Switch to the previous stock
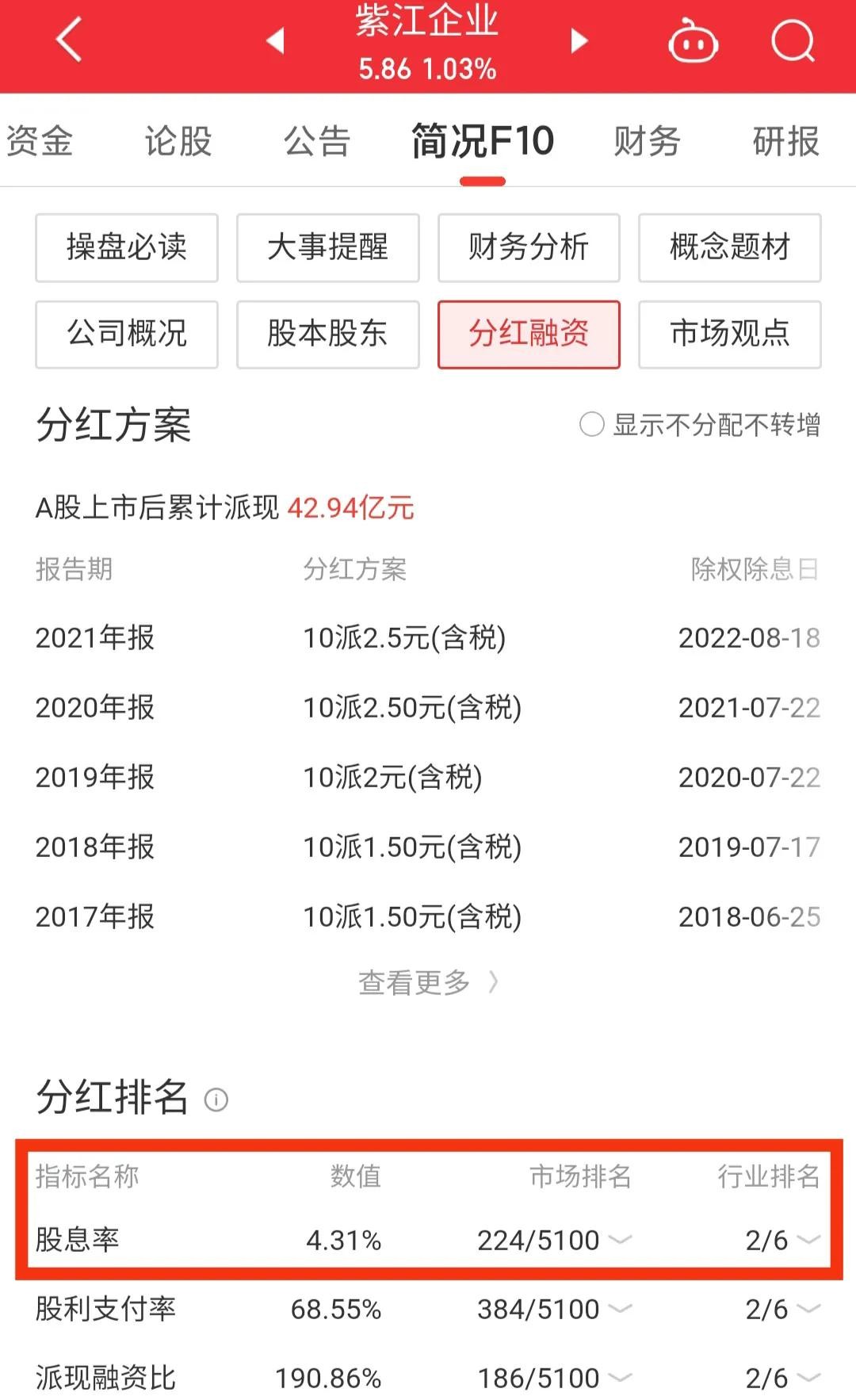The height and width of the screenshot is (1400, 856). 275,40
